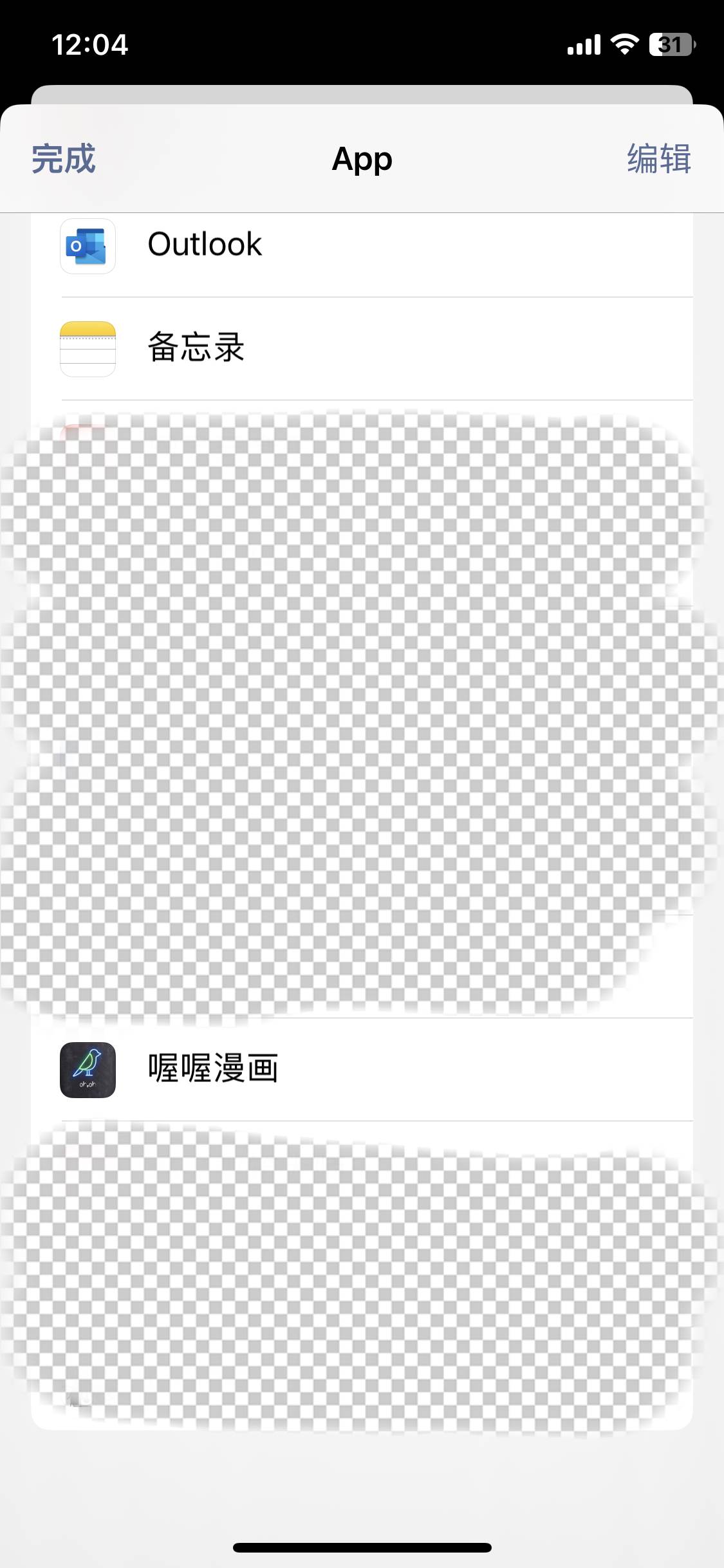
Task: Tap 完成 to close the App sheet
Action: point(64,159)
